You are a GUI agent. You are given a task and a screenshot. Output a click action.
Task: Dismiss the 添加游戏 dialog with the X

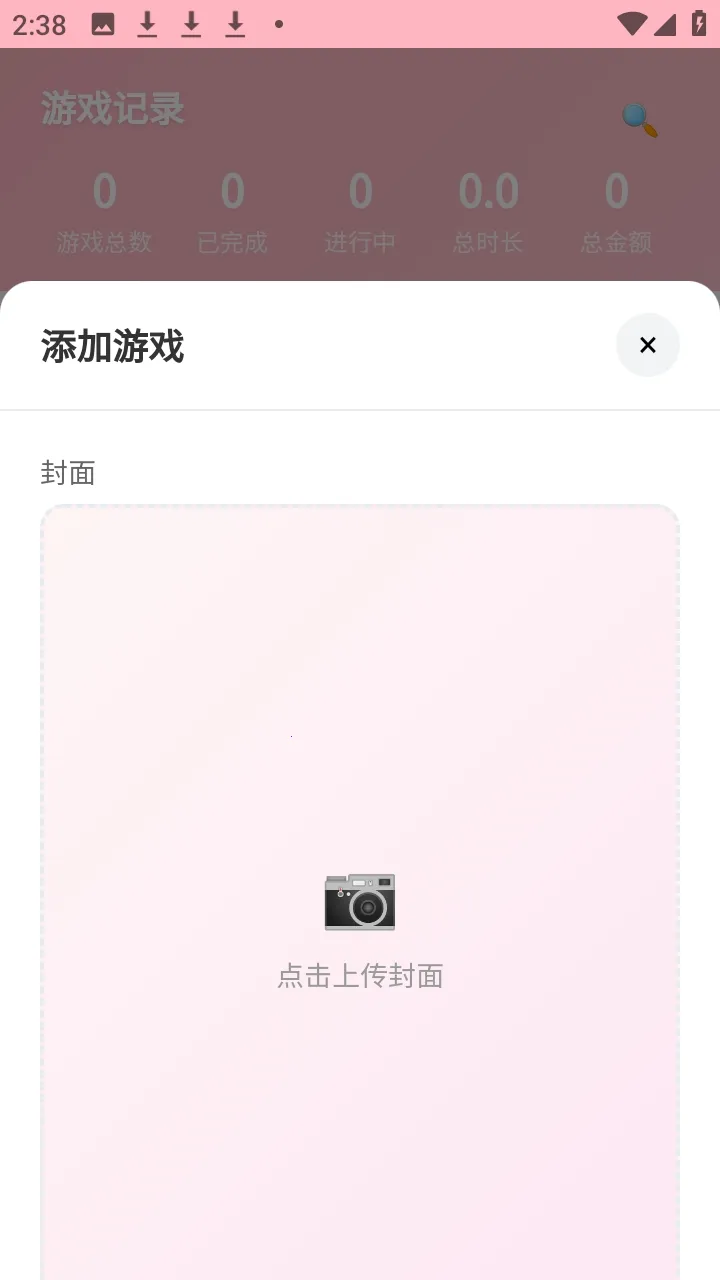pos(647,345)
